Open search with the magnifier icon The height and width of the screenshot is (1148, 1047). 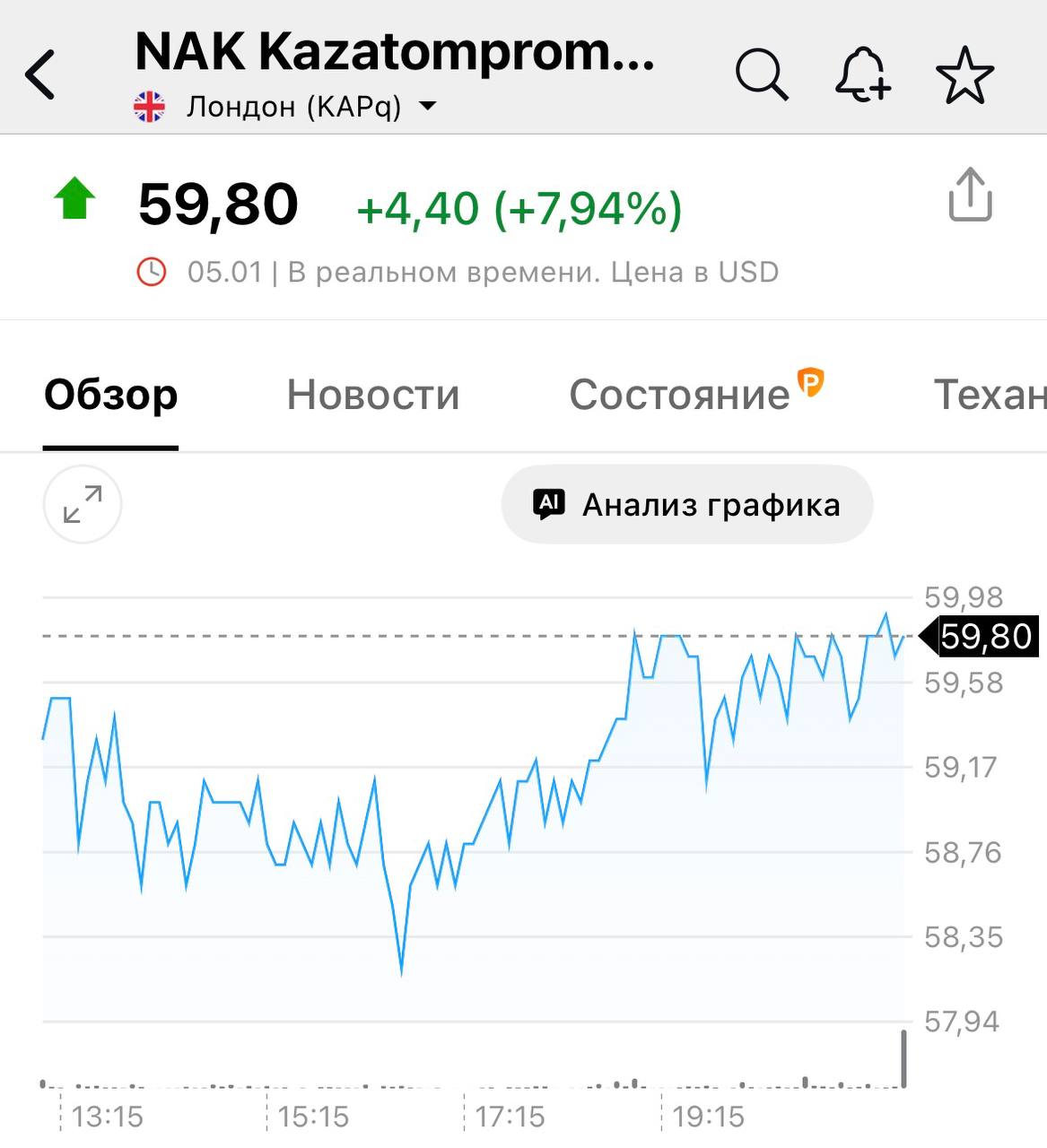pos(762,74)
